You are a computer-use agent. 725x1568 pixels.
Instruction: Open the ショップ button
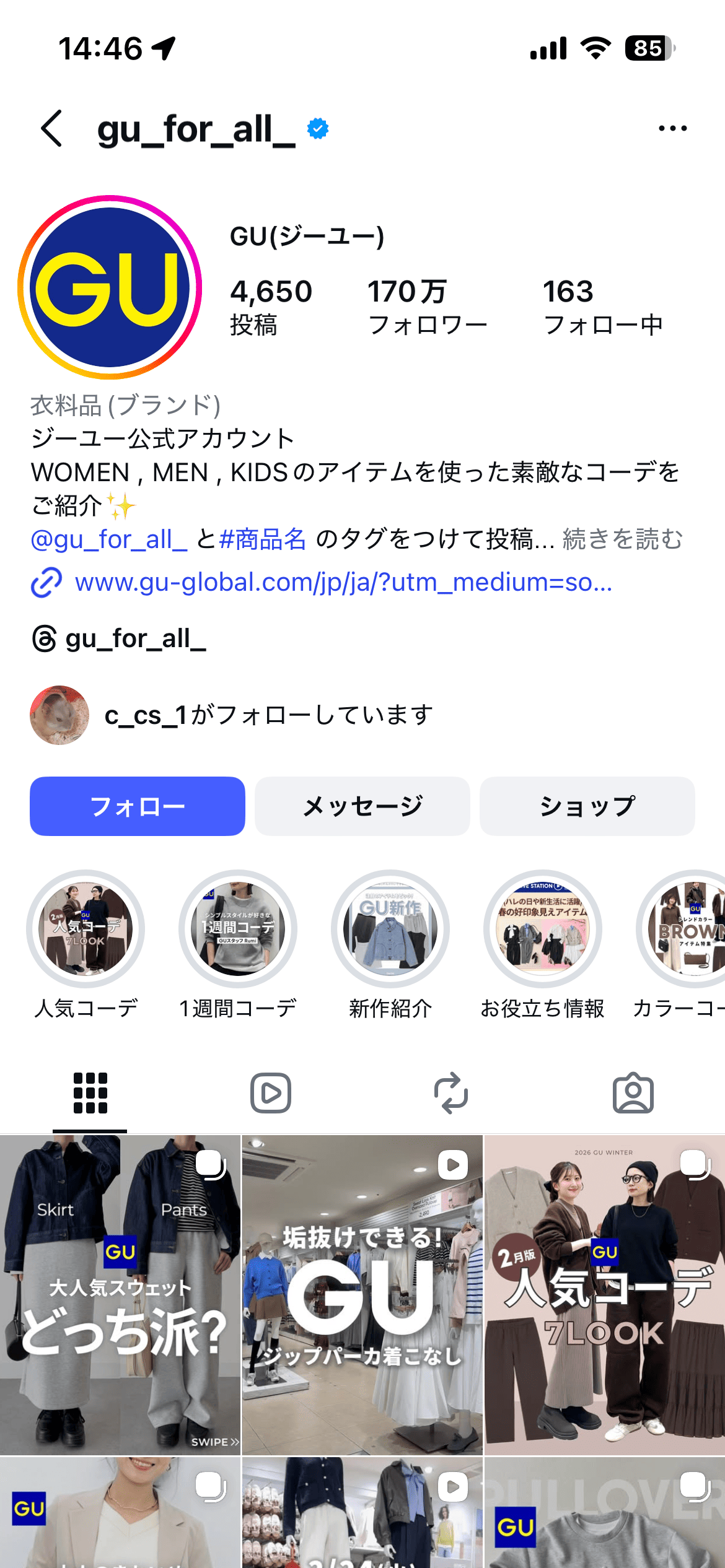point(587,806)
